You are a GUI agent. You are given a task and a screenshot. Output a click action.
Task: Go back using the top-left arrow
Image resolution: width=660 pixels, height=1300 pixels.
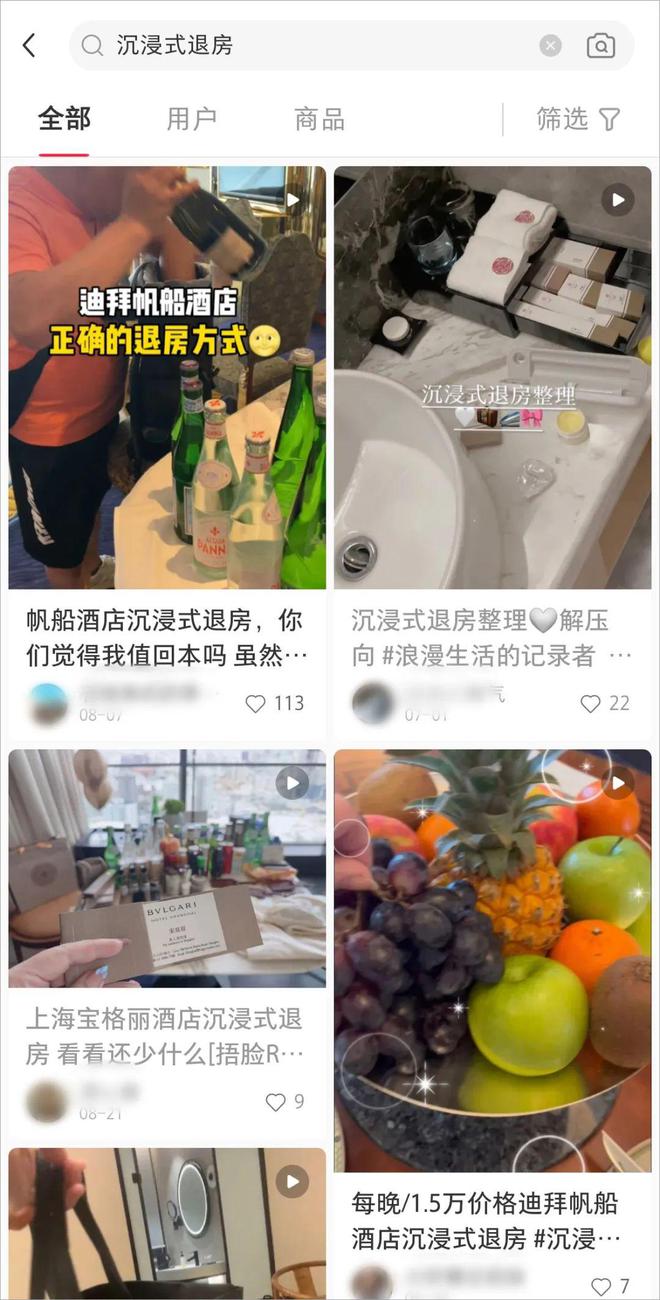[x=29, y=46]
